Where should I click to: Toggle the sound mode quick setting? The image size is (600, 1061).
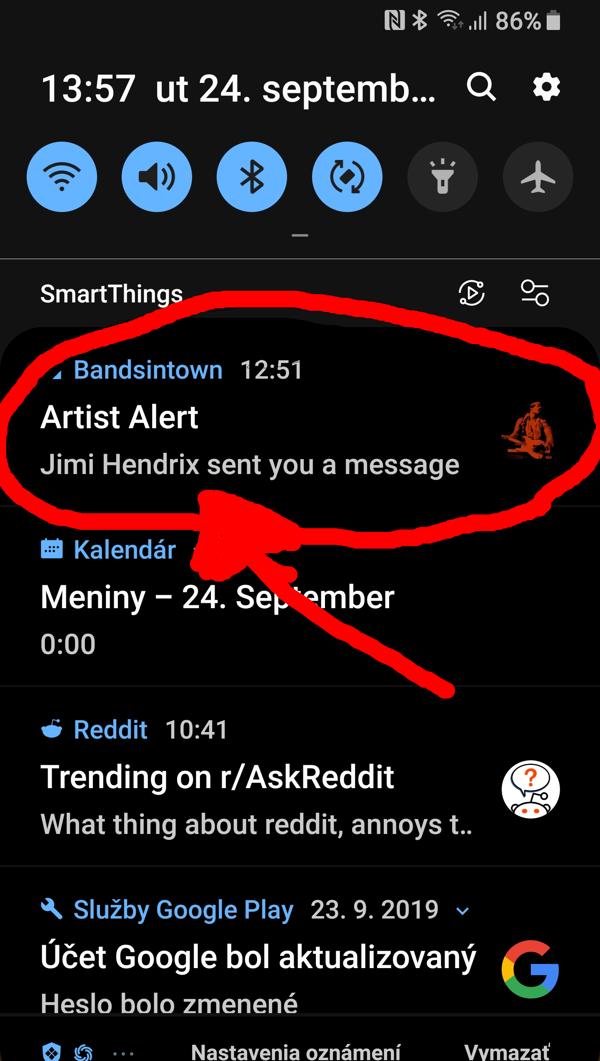pos(157,178)
